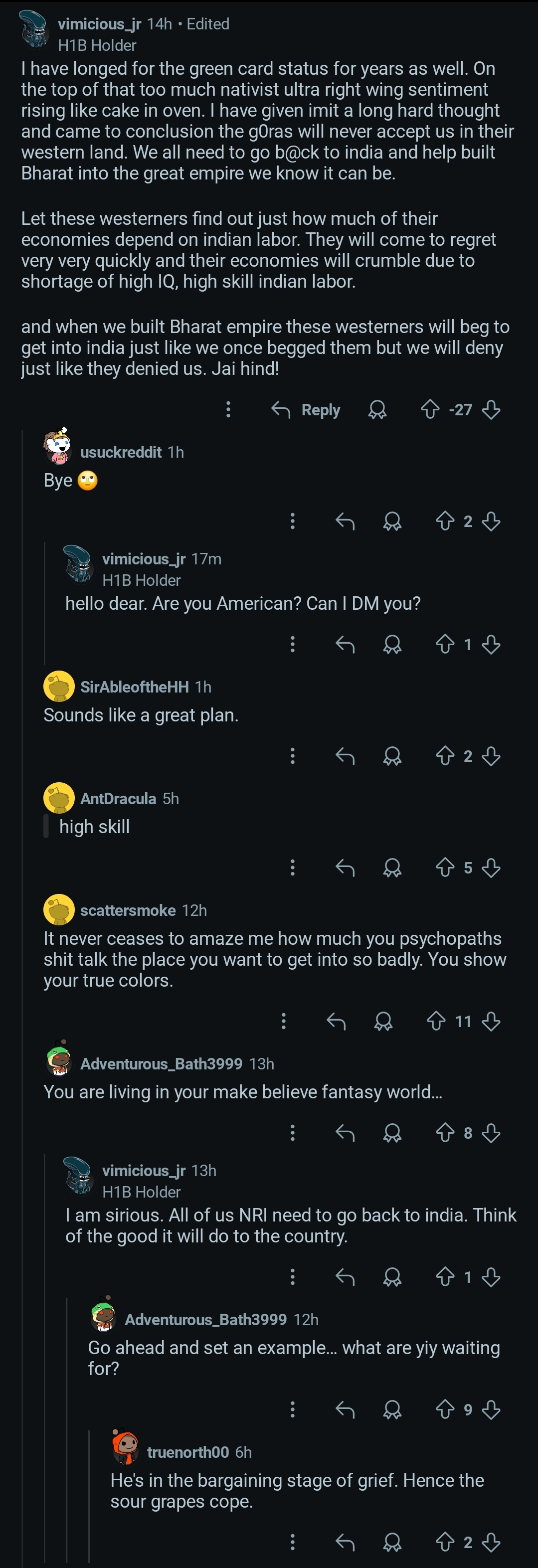Downvote vimicious_jr's comment scored -27

[491, 410]
